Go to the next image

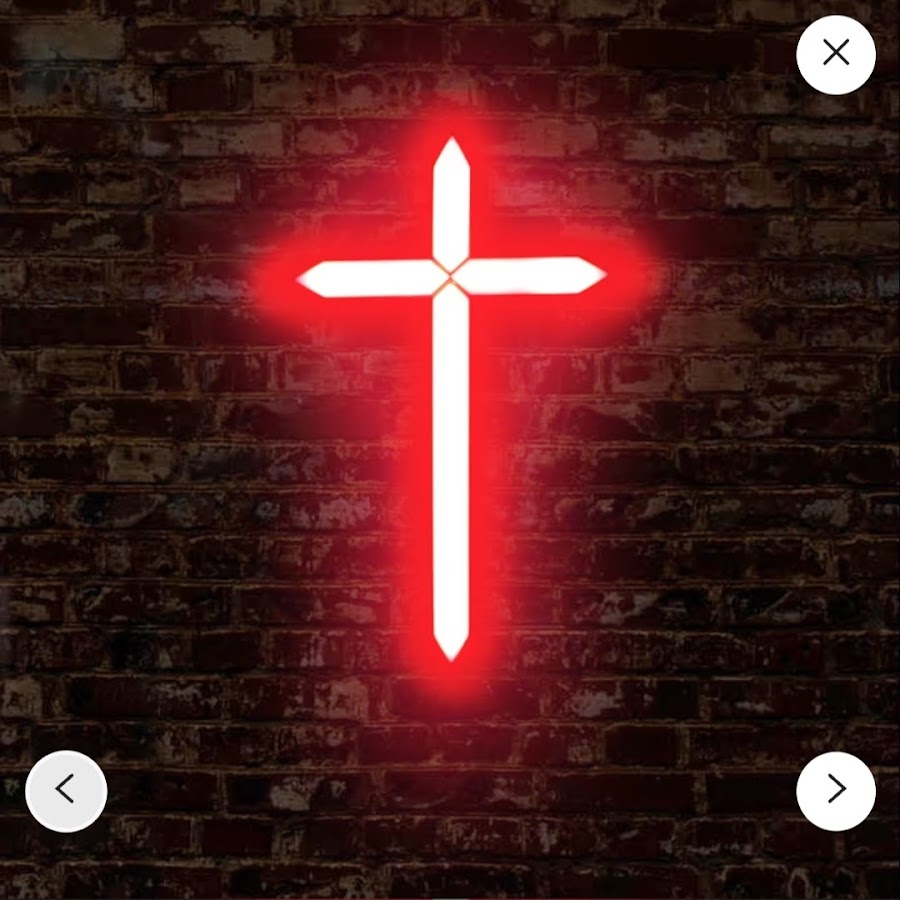coord(836,790)
